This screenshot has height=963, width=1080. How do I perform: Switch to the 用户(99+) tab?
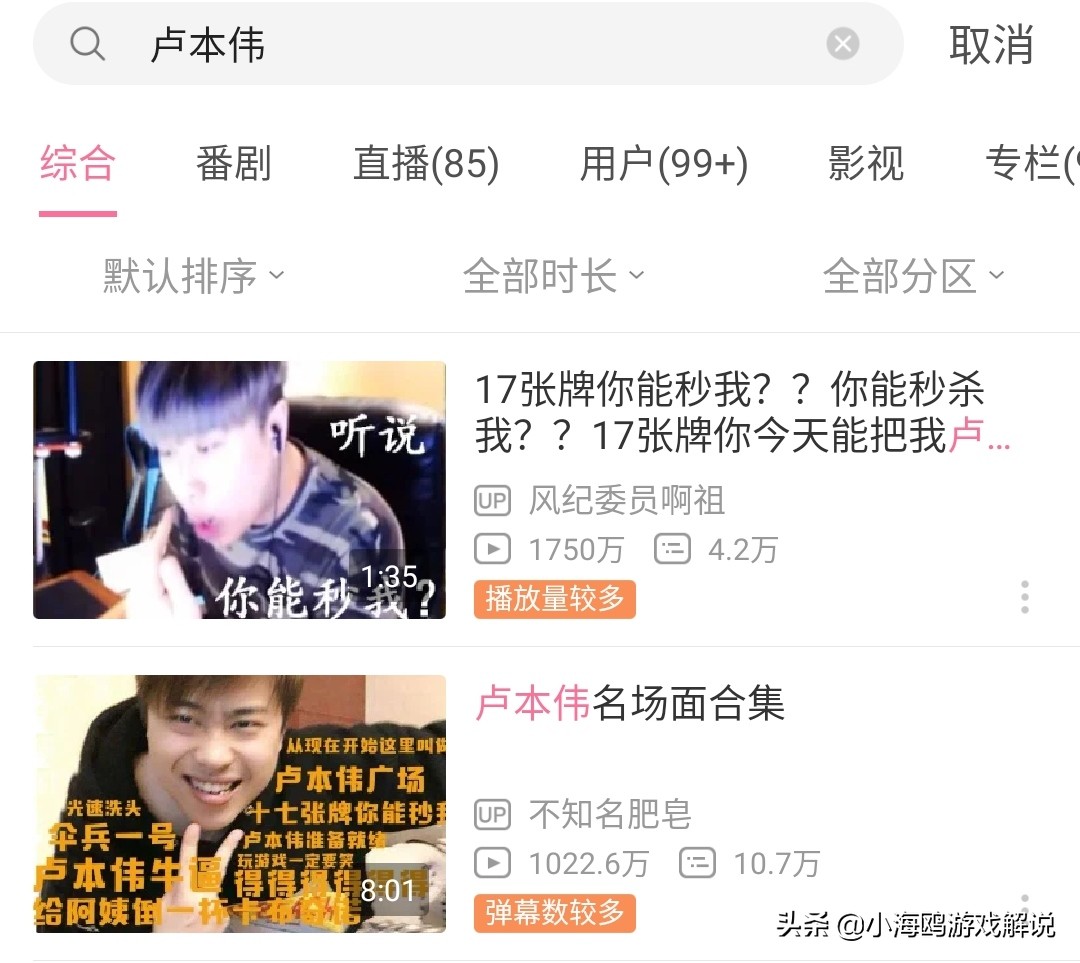point(664,164)
